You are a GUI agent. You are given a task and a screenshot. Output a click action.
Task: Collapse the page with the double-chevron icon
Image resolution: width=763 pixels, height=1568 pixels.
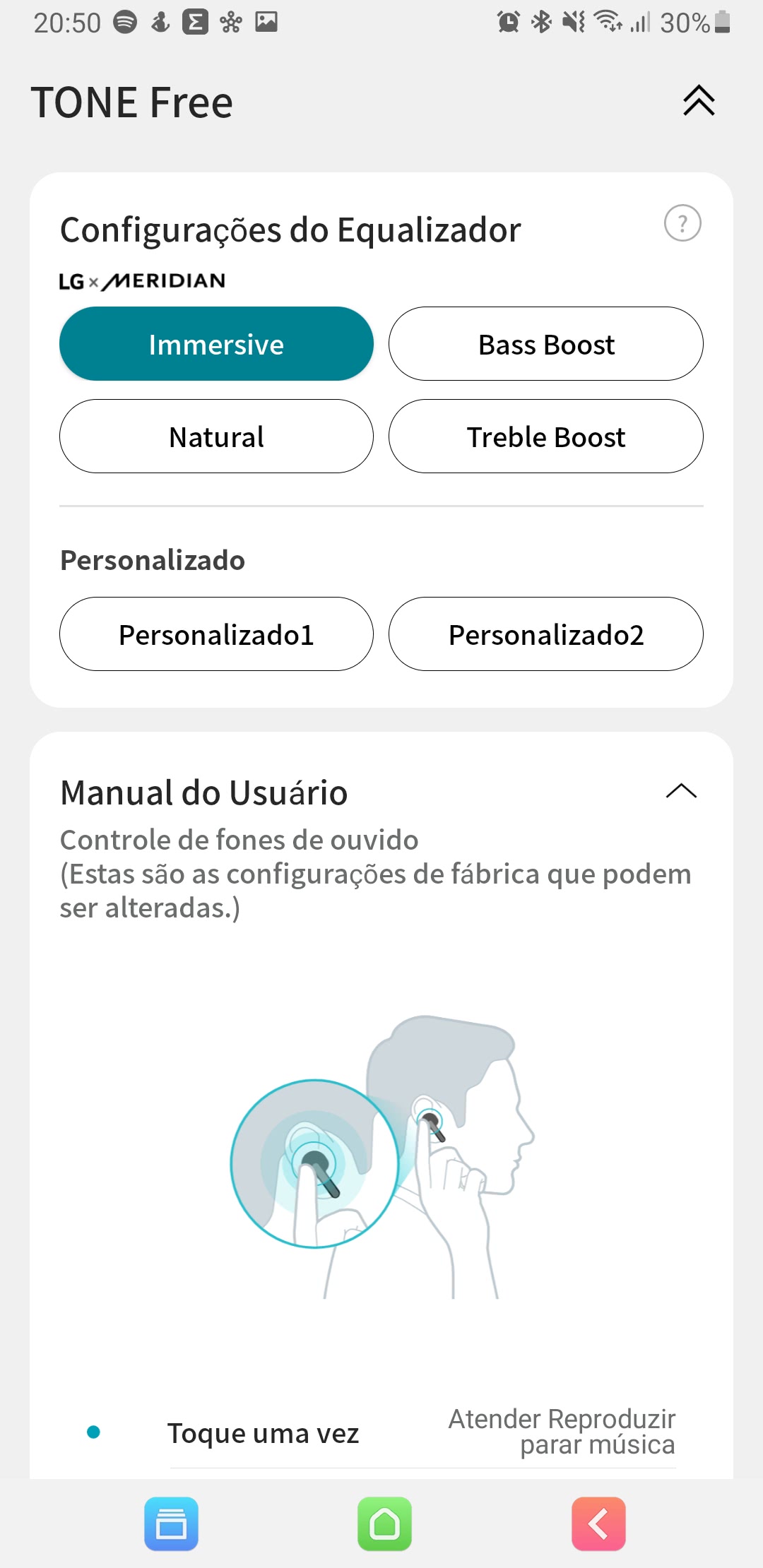coord(699,100)
